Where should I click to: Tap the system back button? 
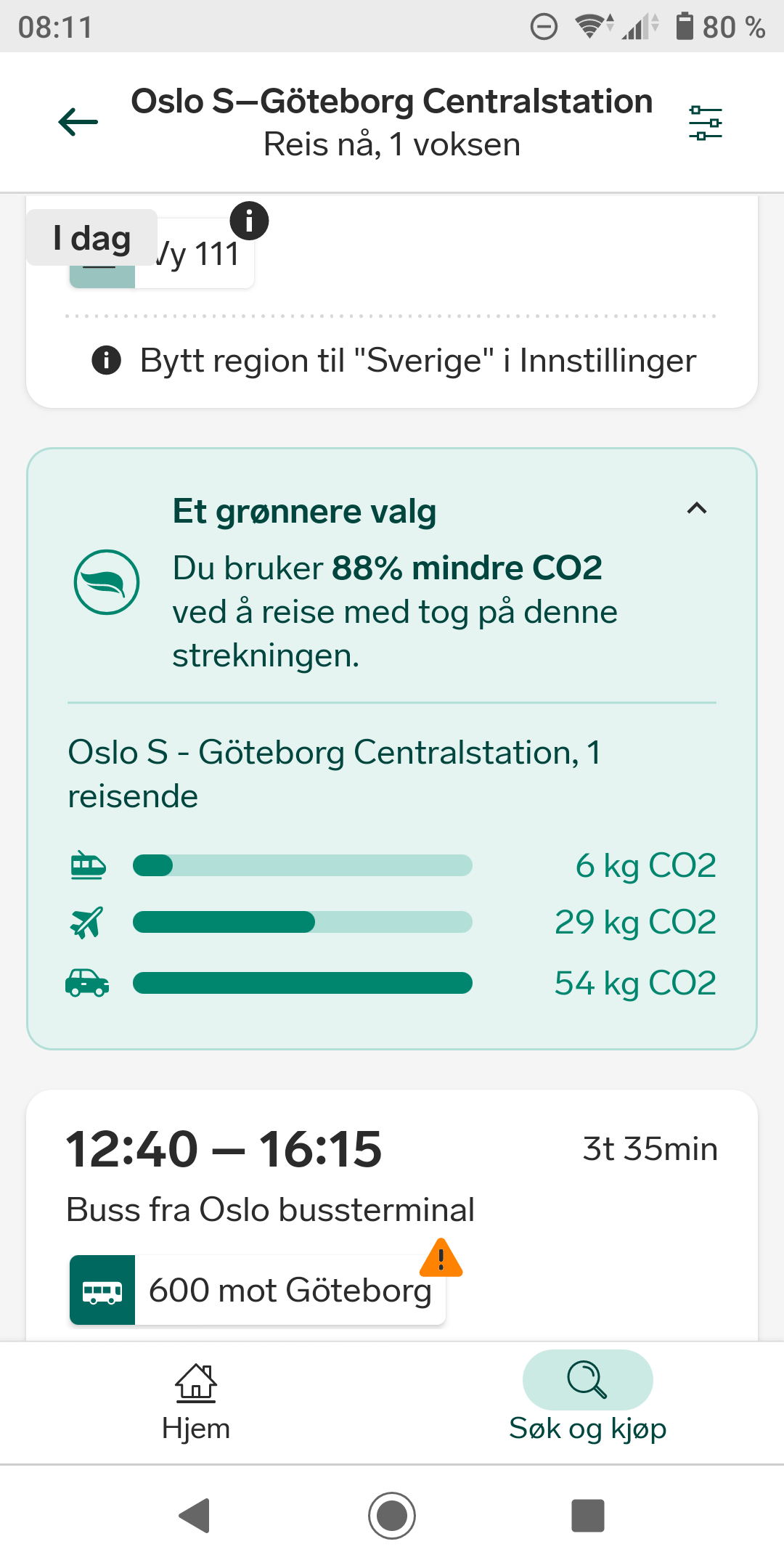(195, 1515)
